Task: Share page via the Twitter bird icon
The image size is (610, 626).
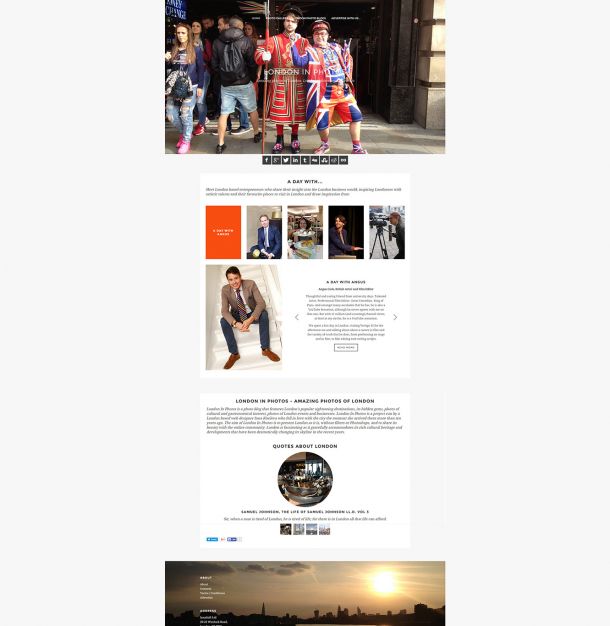Action: coord(286,160)
